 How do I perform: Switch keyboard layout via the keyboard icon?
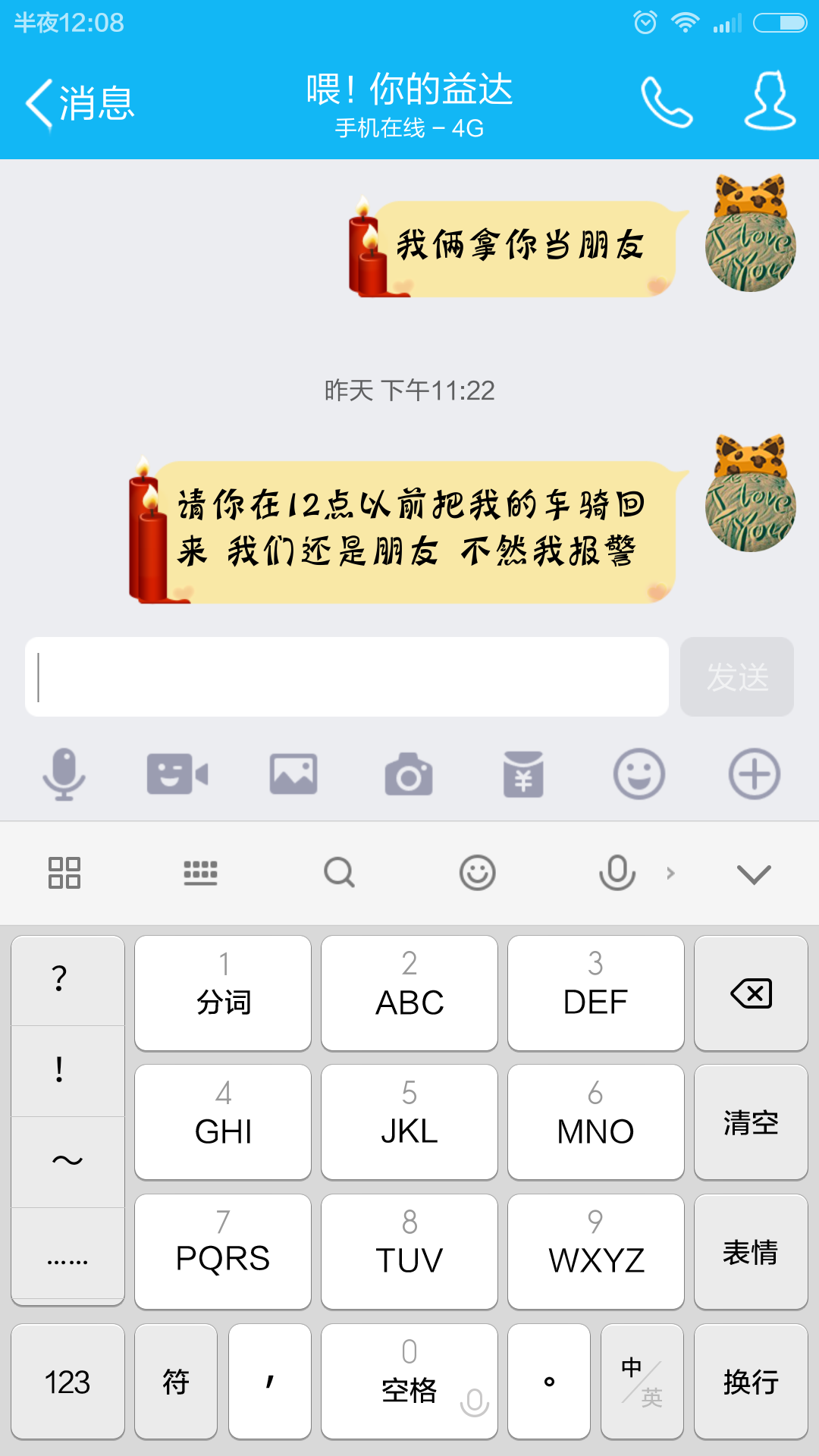pyautogui.click(x=200, y=874)
